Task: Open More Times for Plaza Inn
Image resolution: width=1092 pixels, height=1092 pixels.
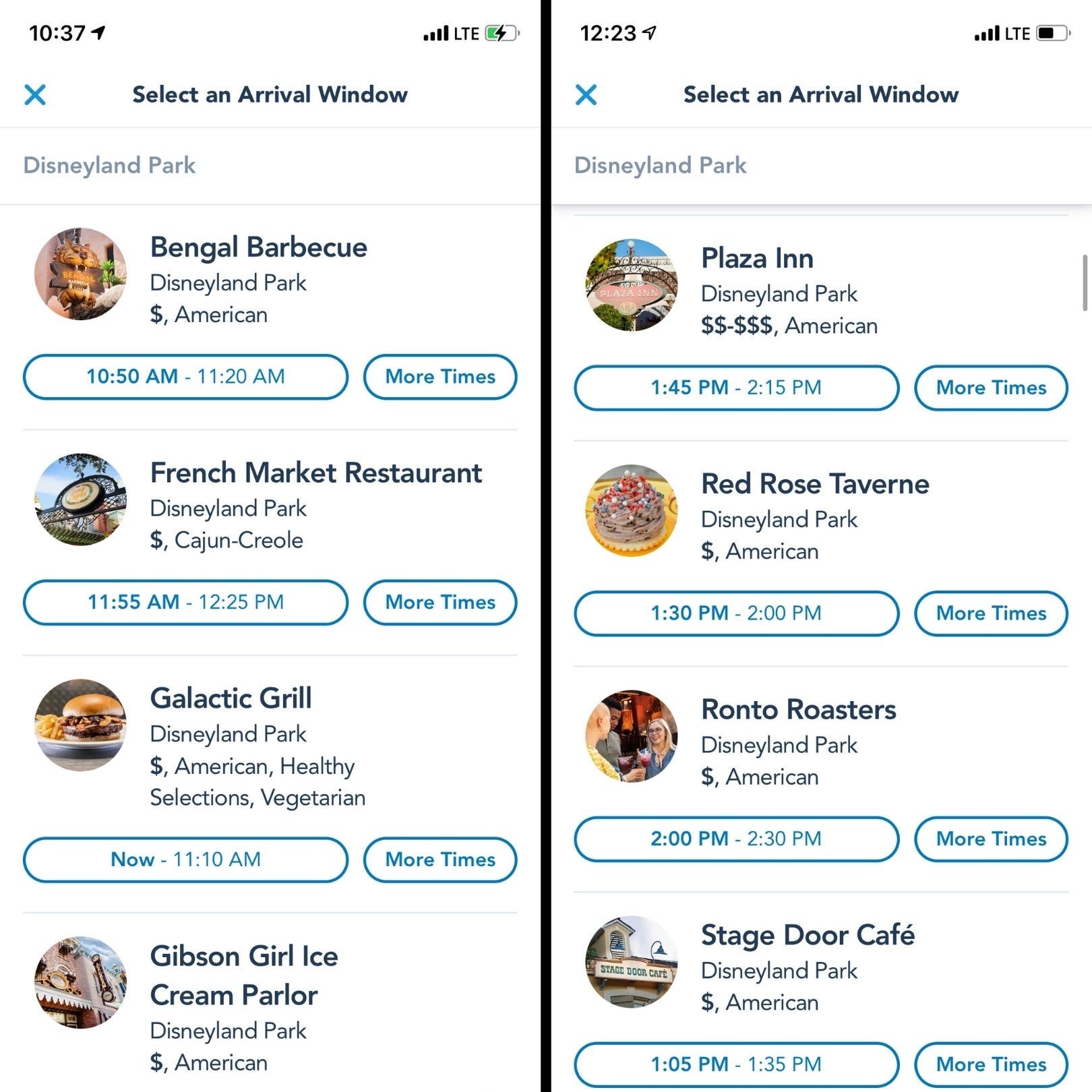Action: (x=991, y=388)
